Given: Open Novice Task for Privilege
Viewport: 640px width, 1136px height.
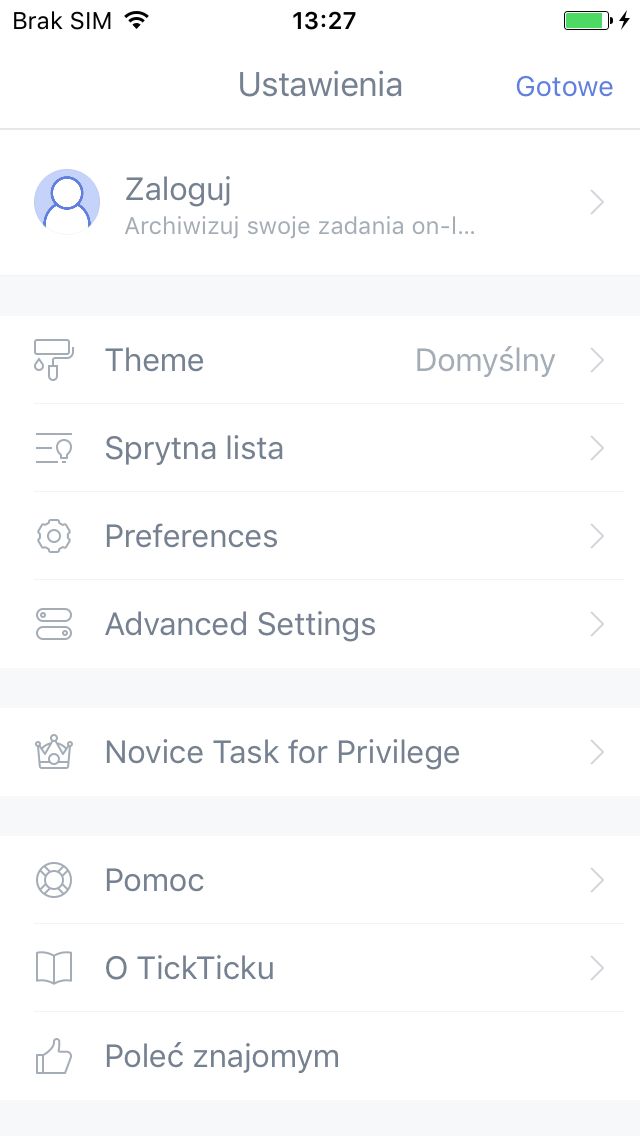Looking at the screenshot, I should click(x=320, y=752).
